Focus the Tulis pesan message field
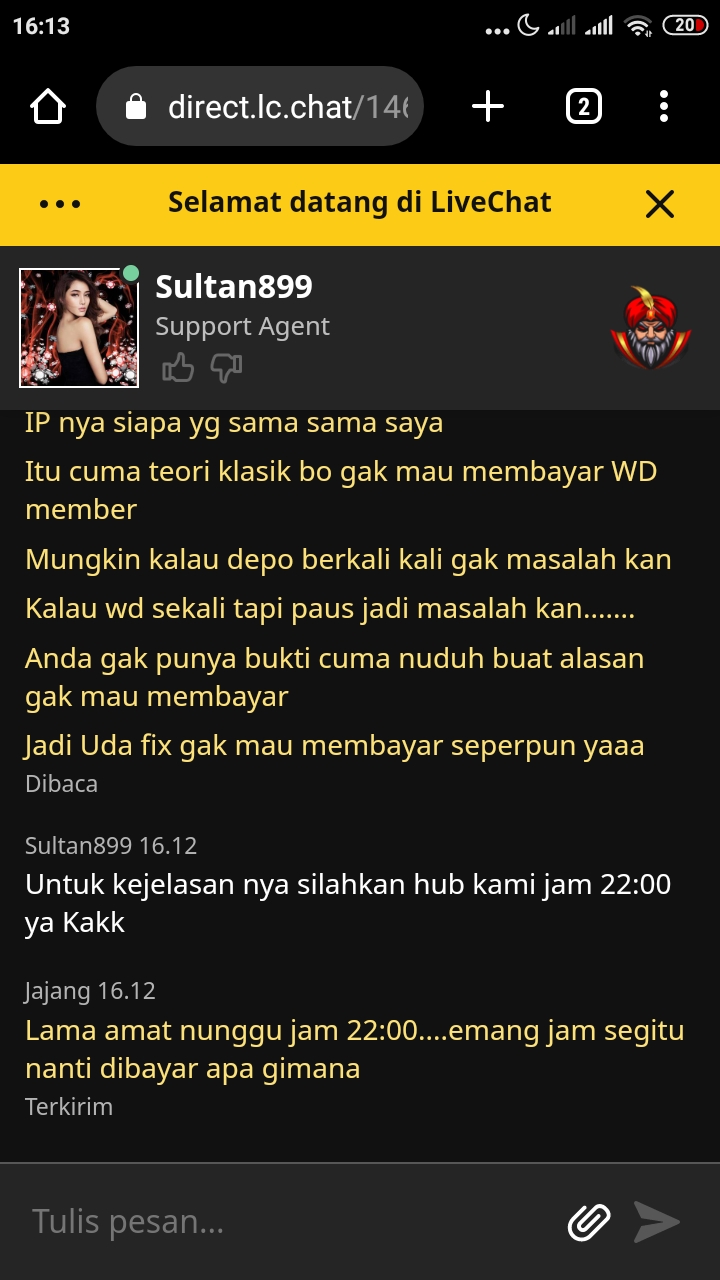 tap(280, 1221)
